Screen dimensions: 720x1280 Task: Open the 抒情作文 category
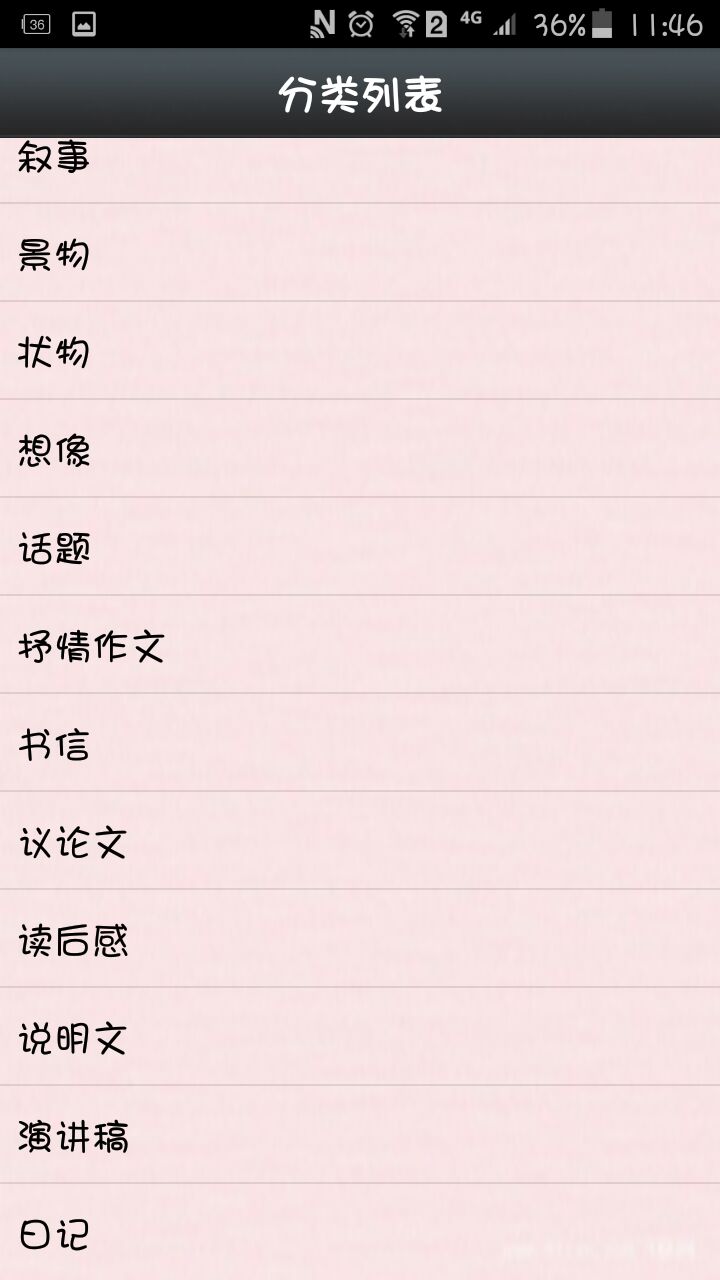click(360, 645)
